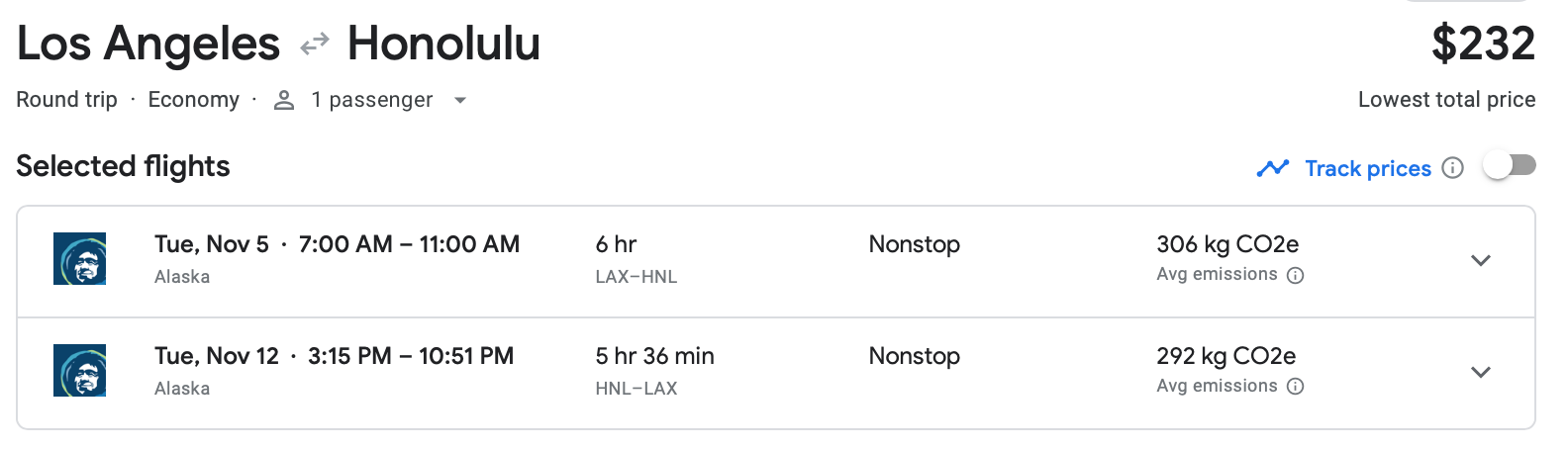View emissions info for the 292 kg flight

1295,387
